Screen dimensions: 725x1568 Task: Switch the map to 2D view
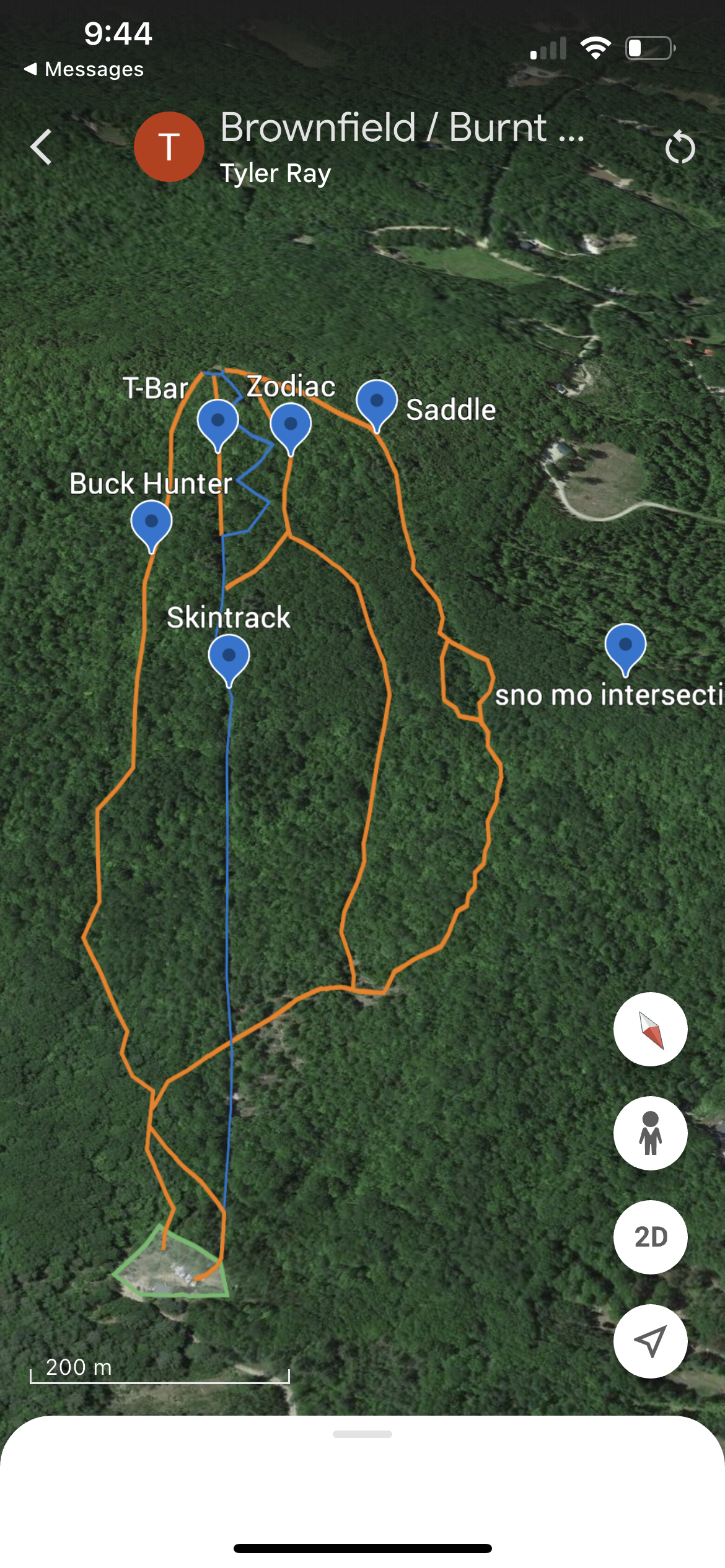(x=650, y=1237)
